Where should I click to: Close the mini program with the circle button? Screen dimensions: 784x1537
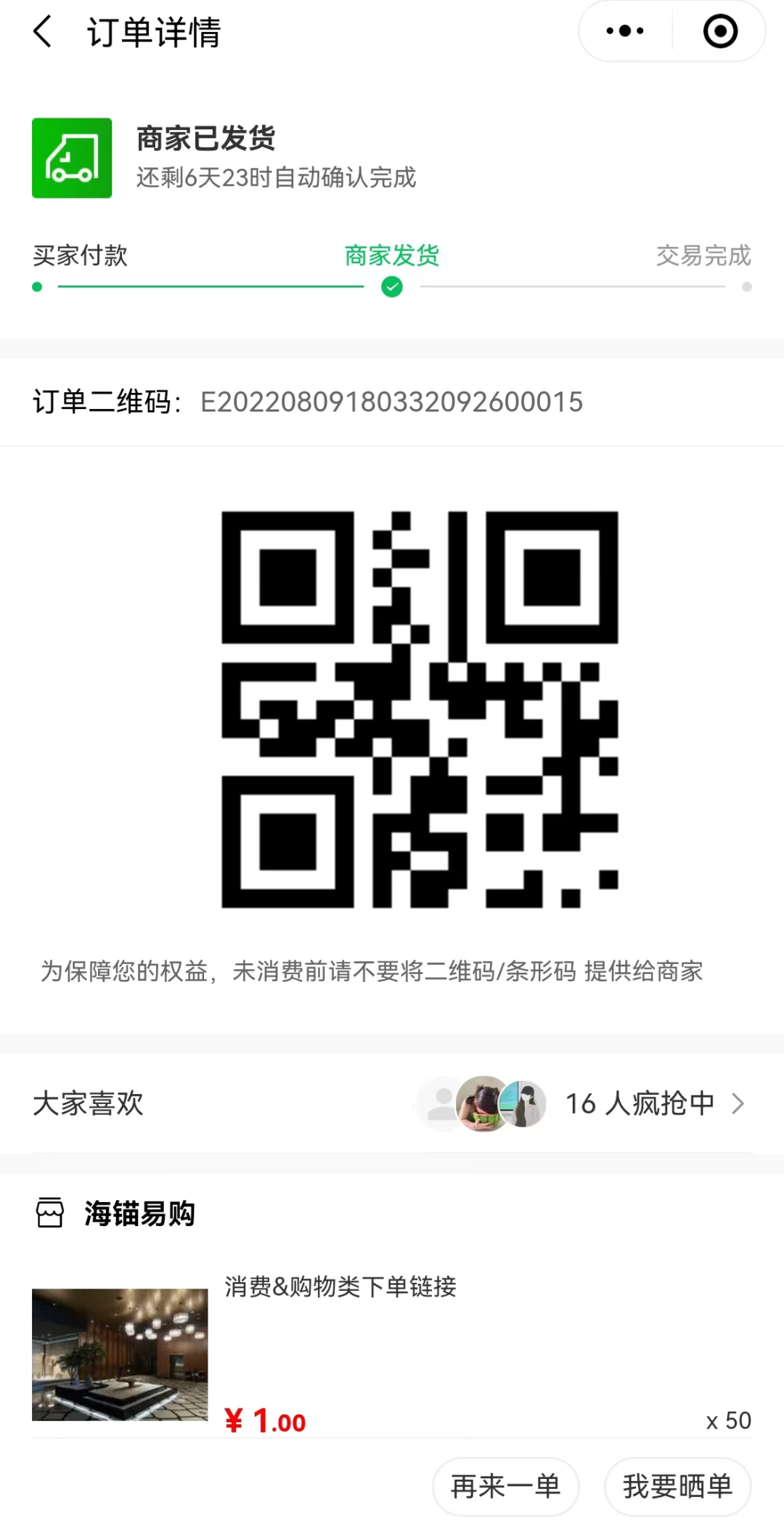pyautogui.click(x=720, y=31)
